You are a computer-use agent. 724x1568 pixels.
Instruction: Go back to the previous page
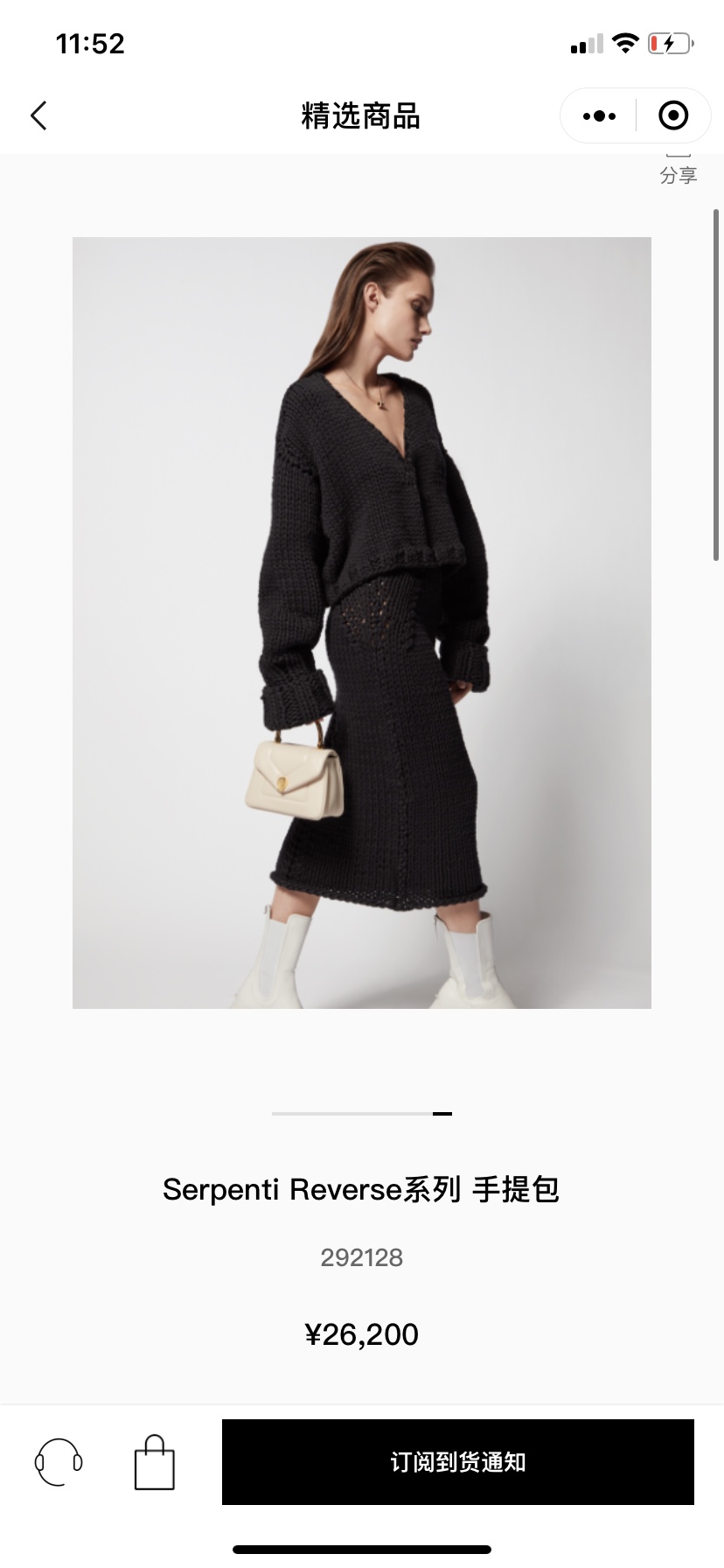click(x=38, y=115)
